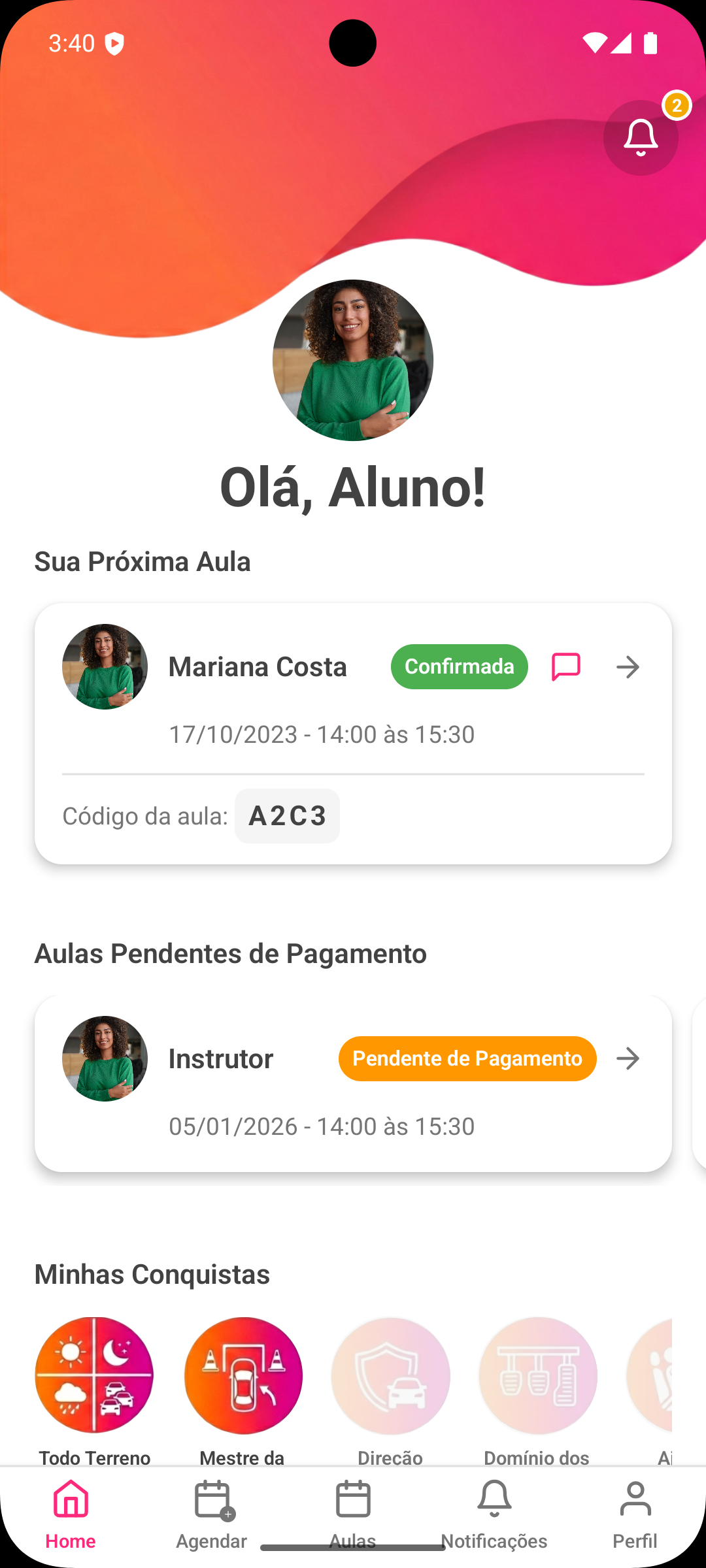Select the class code A2C3 chip
Viewport: 706px width, 1568px height.
[286, 815]
